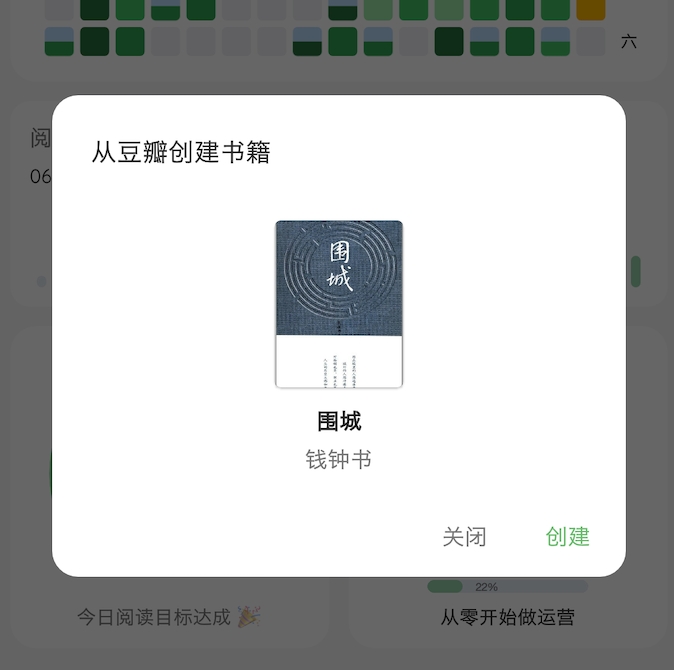Tap 创建 to create the book
The width and height of the screenshot is (674, 670).
pyautogui.click(x=567, y=537)
